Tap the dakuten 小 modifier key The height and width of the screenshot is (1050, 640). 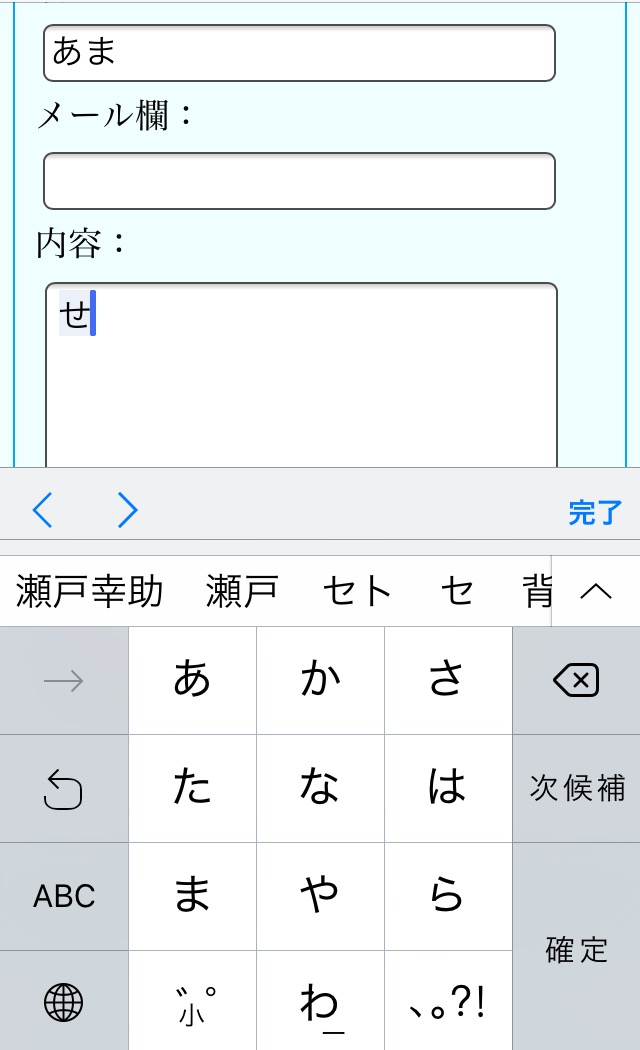[192, 1001]
